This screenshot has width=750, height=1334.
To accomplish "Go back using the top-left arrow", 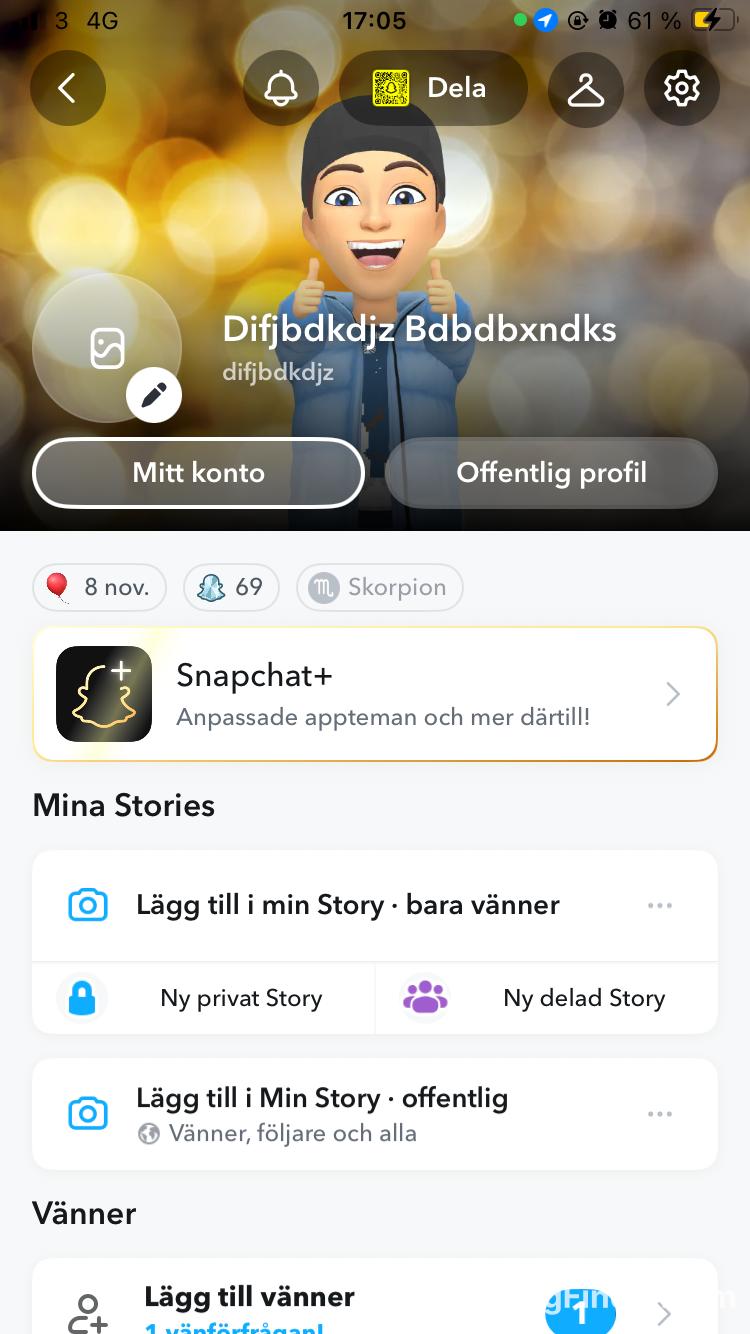I will (67, 88).
